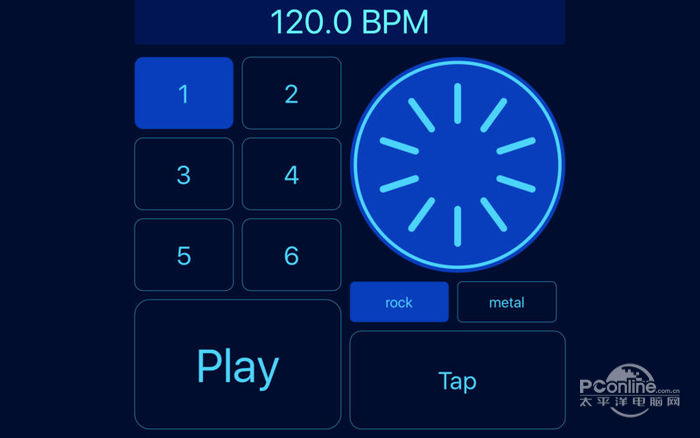The height and width of the screenshot is (438, 700).
Task: Select pattern button 3
Action: coord(184,174)
